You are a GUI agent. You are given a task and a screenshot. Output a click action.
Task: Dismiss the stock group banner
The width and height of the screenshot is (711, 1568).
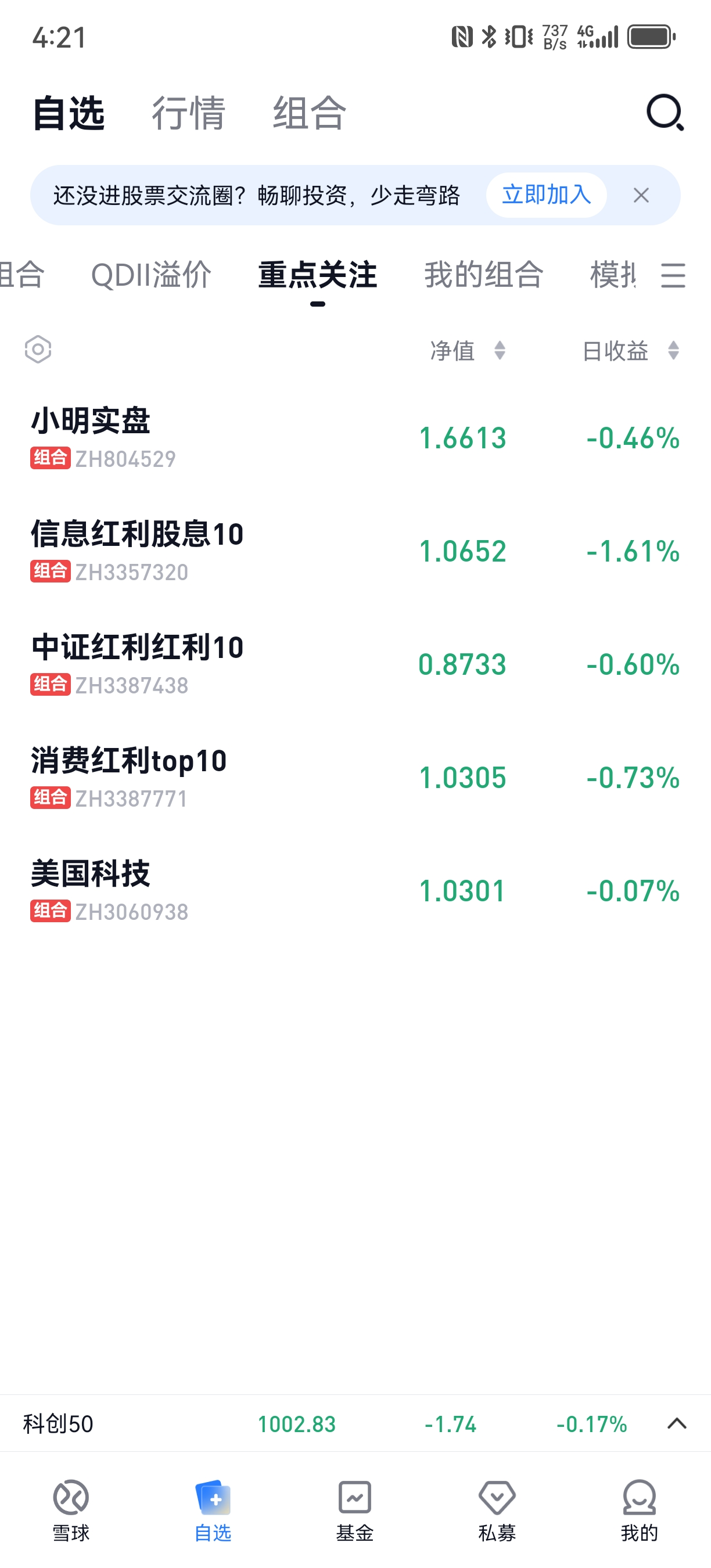coord(641,195)
